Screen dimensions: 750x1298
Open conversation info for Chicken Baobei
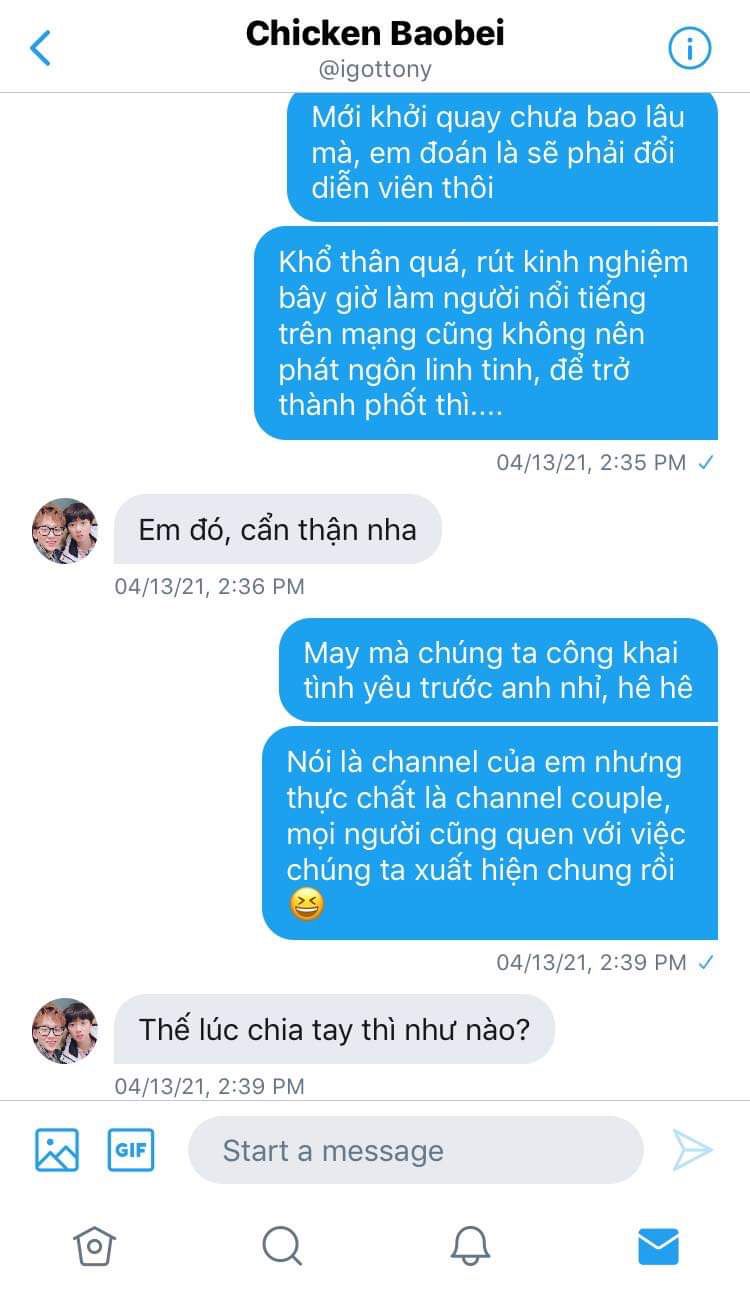(x=689, y=48)
